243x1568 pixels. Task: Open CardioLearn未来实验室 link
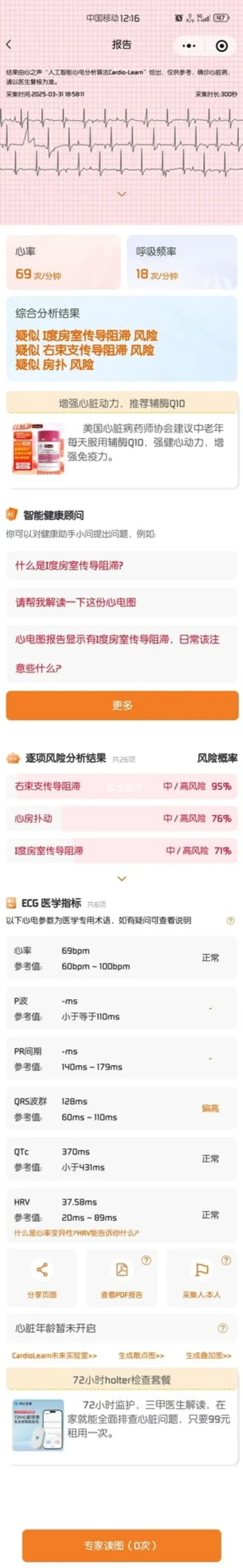coord(54,1356)
